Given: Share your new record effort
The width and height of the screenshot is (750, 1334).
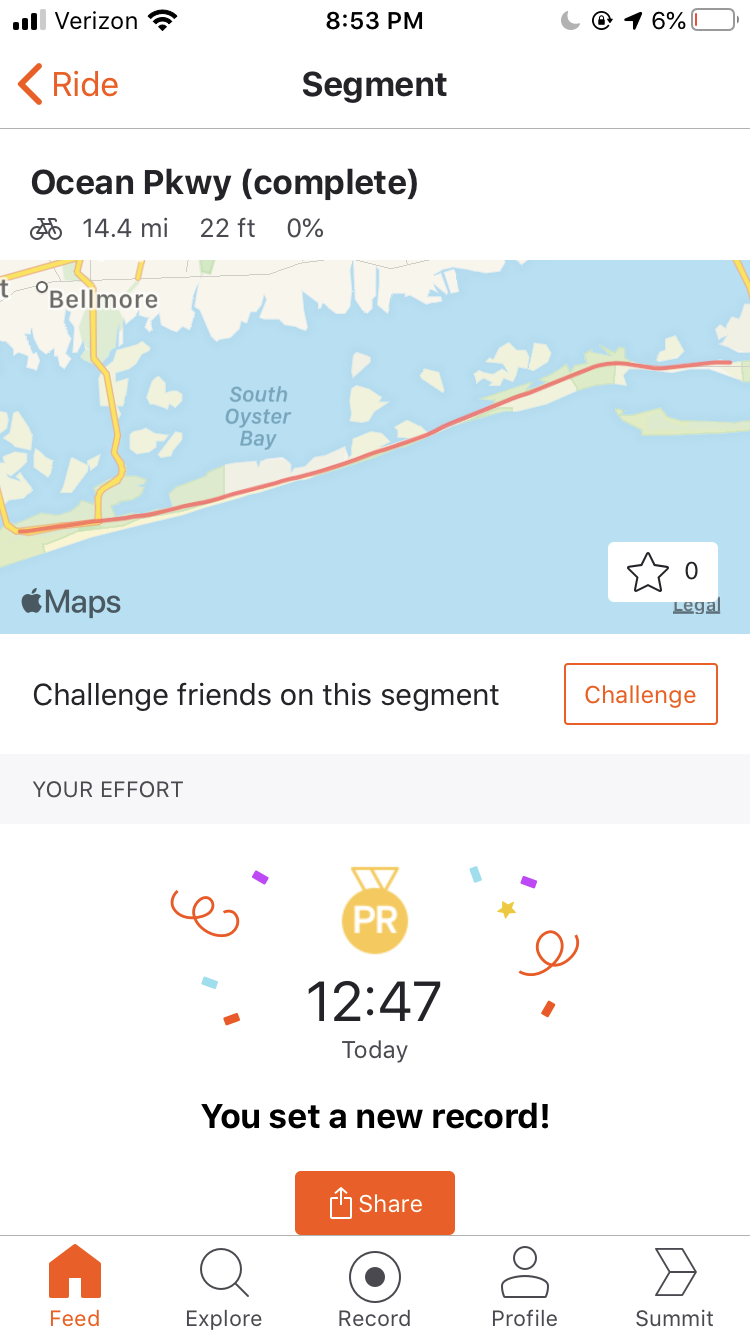Looking at the screenshot, I should click(x=375, y=1203).
